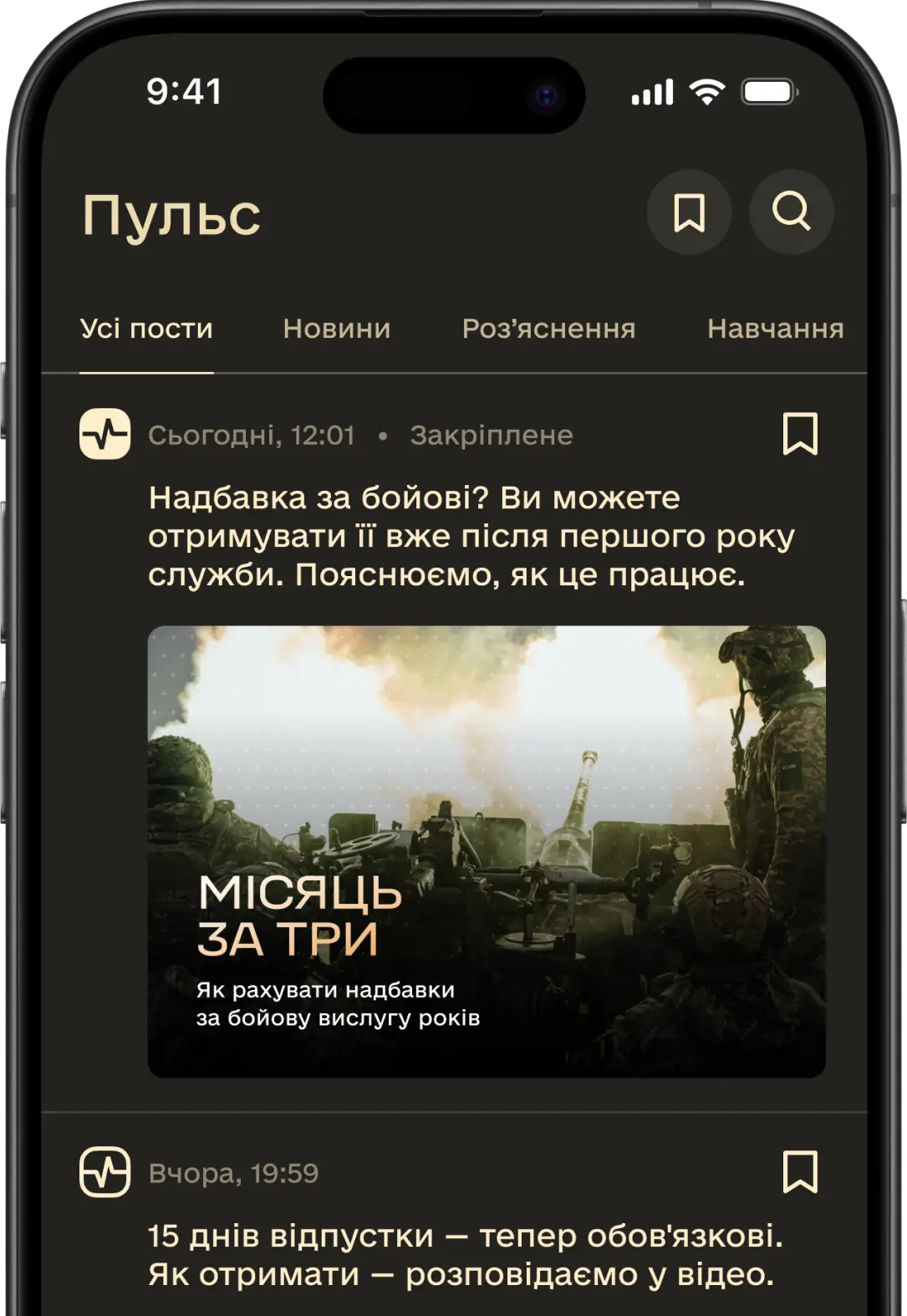Open the search icon
The image size is (907, 1316).
tap(791, 212)
